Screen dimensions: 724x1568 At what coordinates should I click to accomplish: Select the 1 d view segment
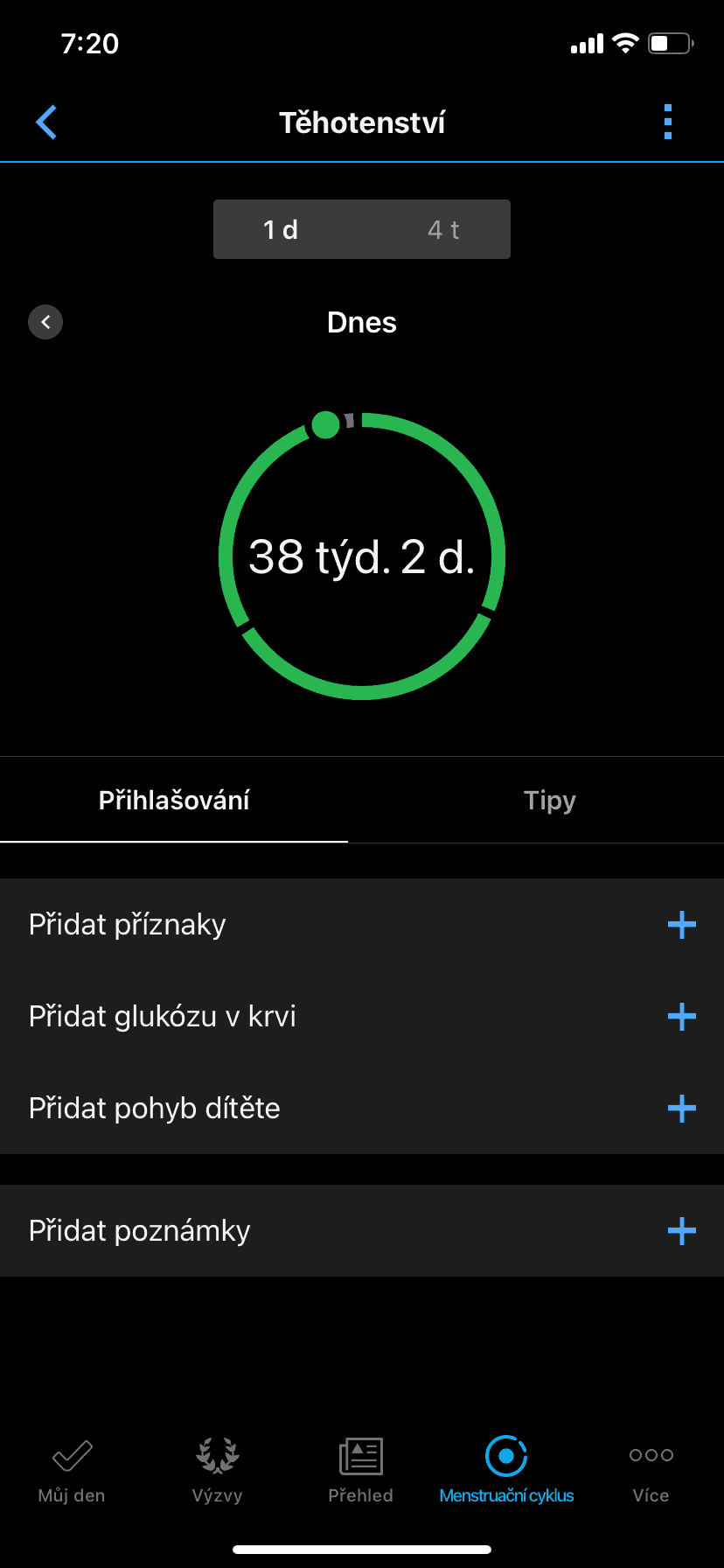[x=282, y=229]
